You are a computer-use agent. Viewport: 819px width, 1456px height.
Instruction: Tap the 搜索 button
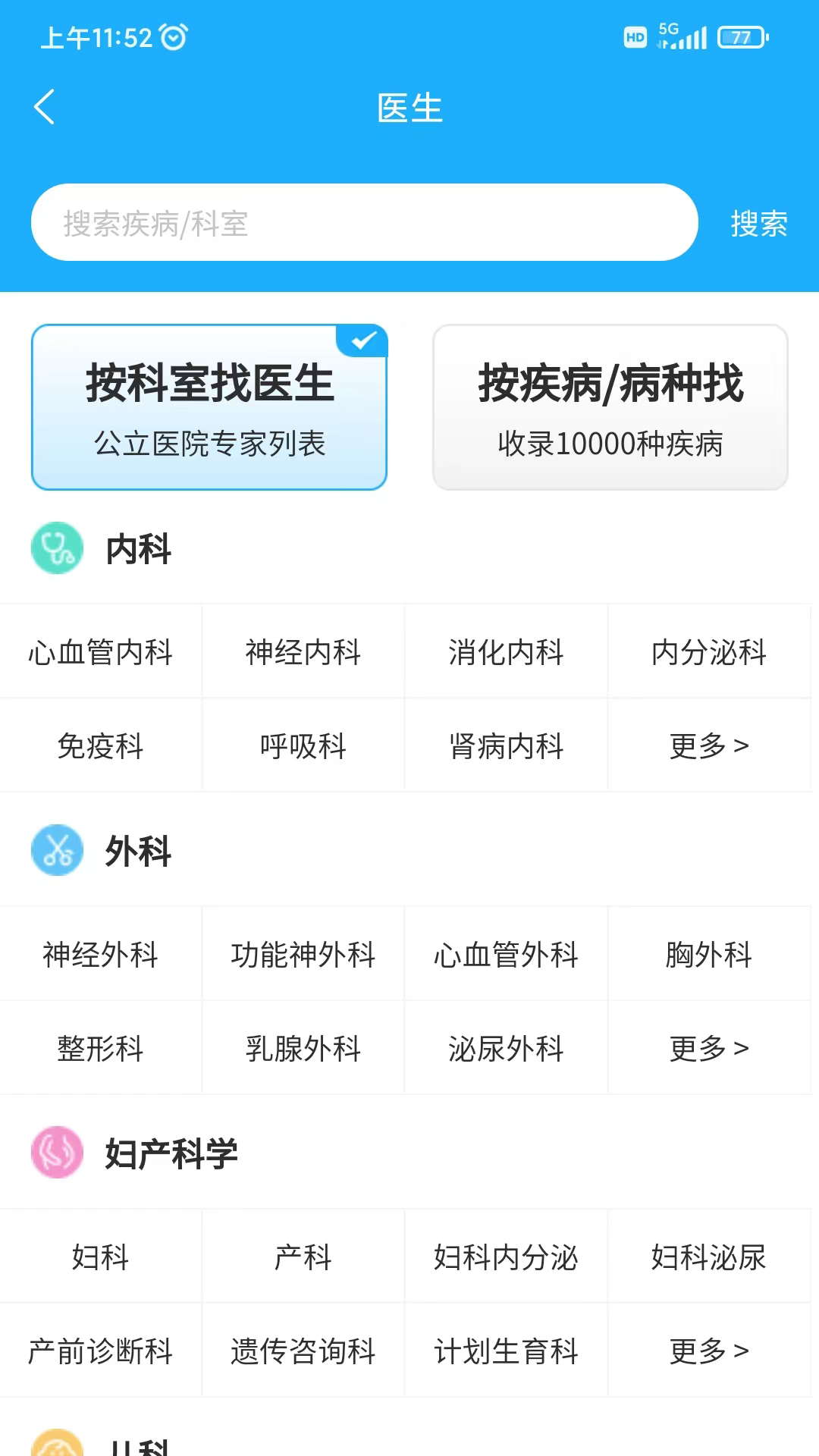click(758, 224)
